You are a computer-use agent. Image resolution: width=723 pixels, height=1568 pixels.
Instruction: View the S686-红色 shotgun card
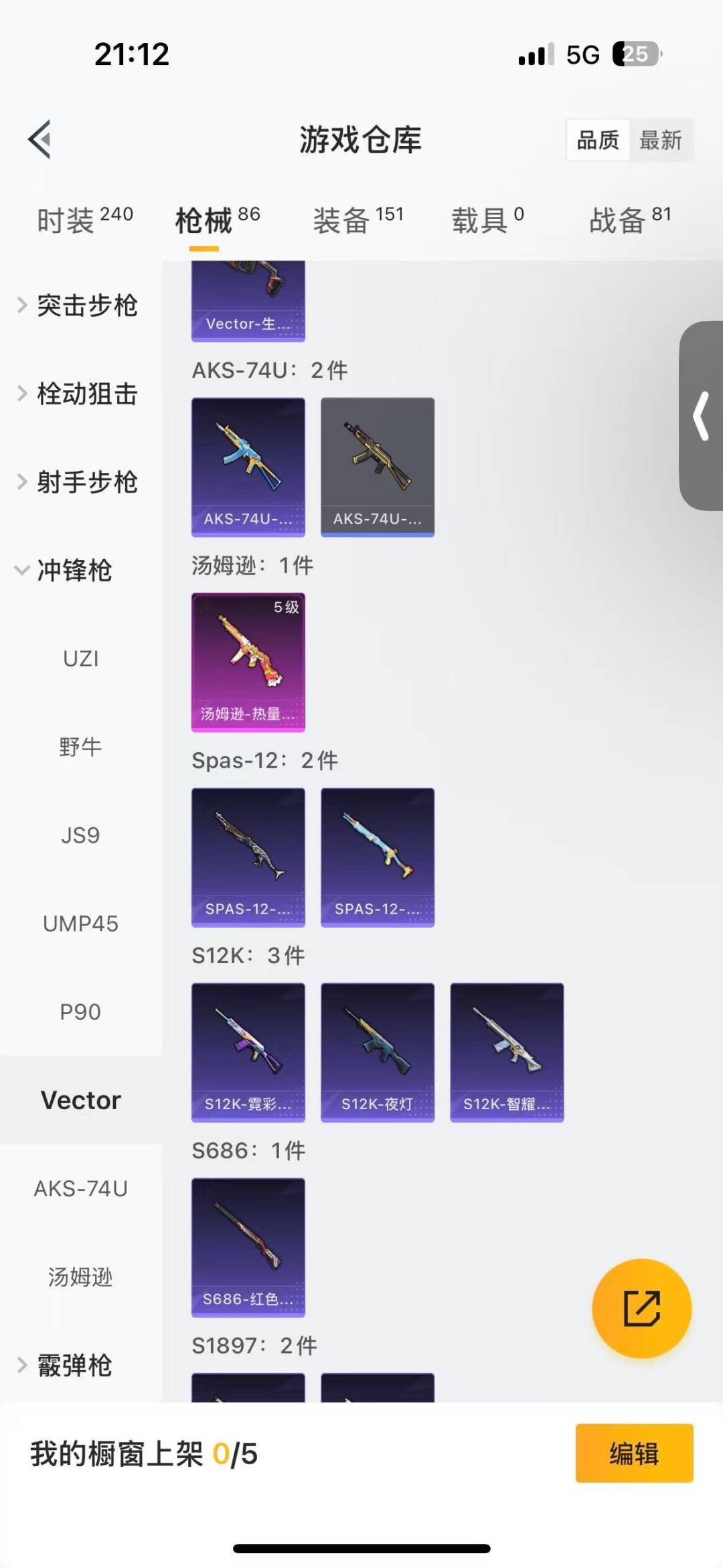point(248,1246)
